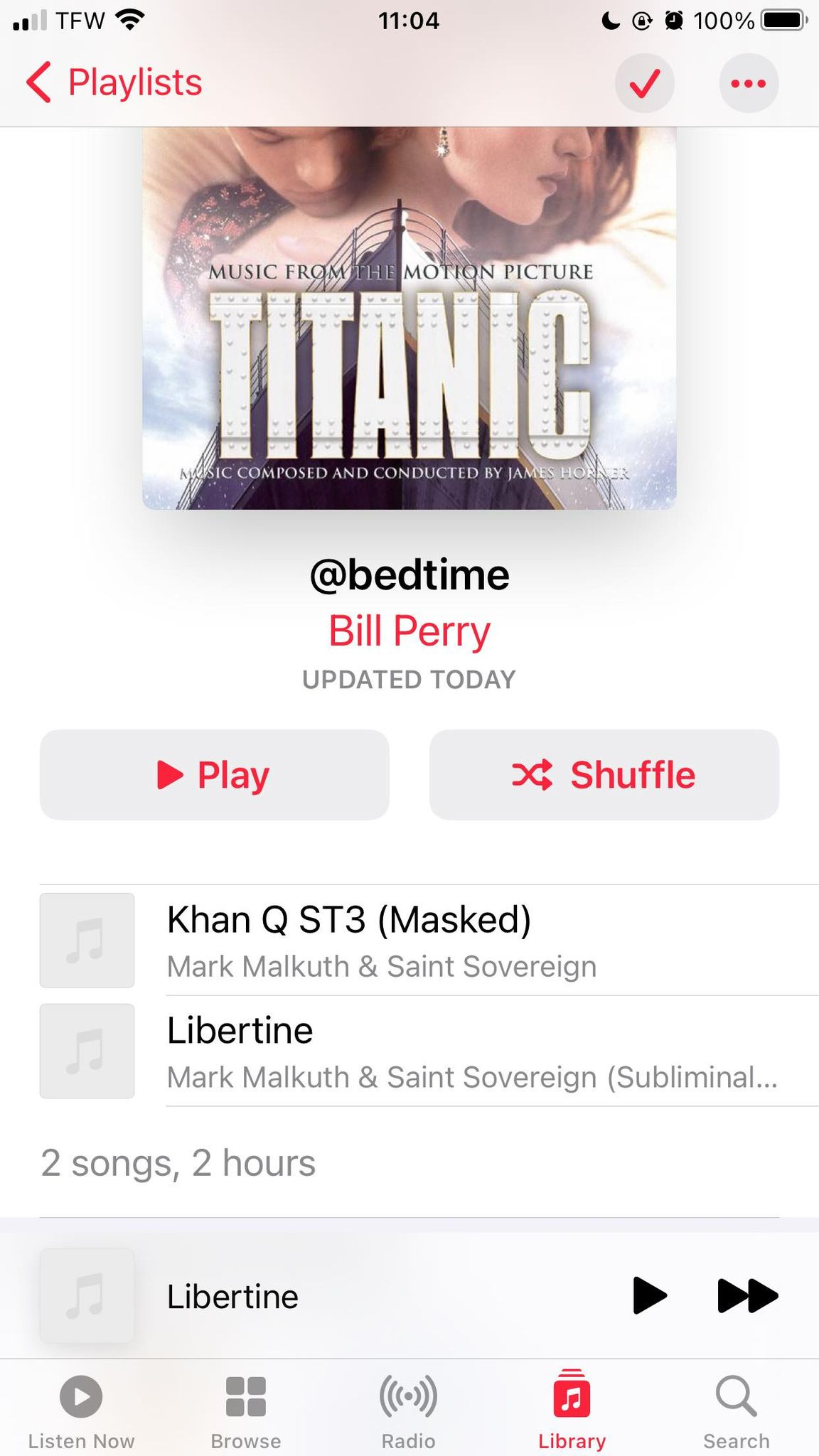The width and height of the screenshot is (819, 1456).
Task: Shuffle the @bedtime playlist
Action: click(x=604, y=774)
